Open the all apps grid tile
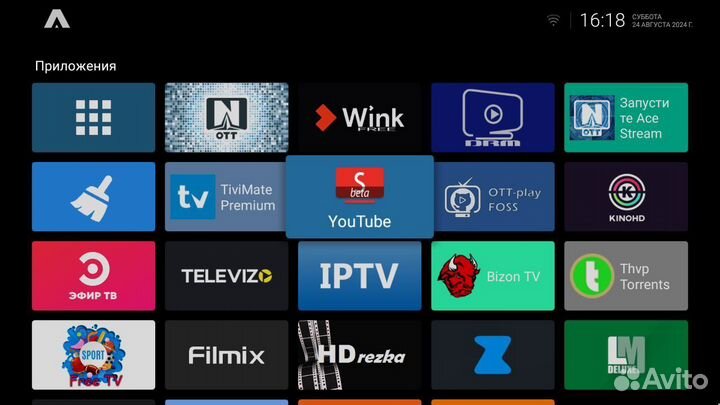This screenshot has height=405, width=720. pyautogui.click(x=93, y=118)
